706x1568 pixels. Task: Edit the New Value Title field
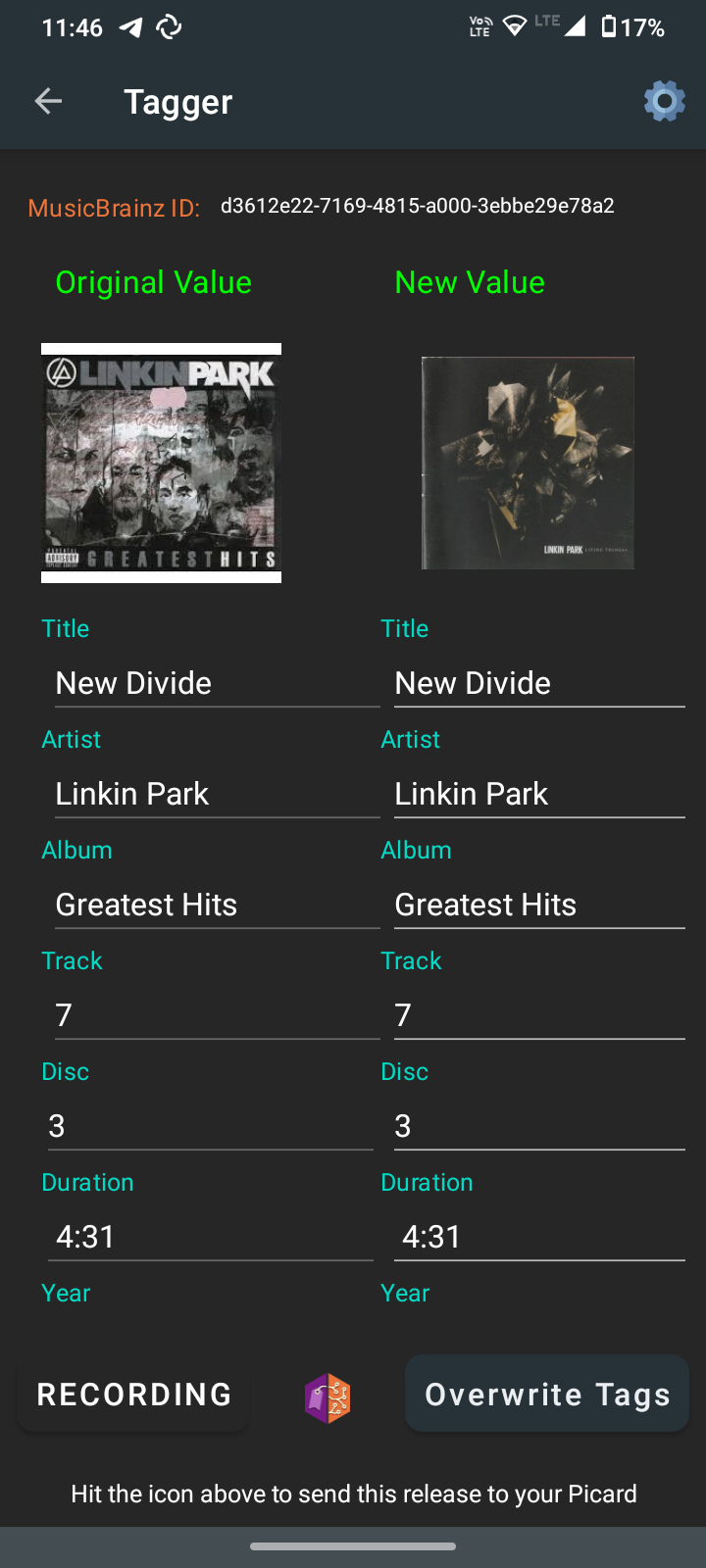[539, 683]
